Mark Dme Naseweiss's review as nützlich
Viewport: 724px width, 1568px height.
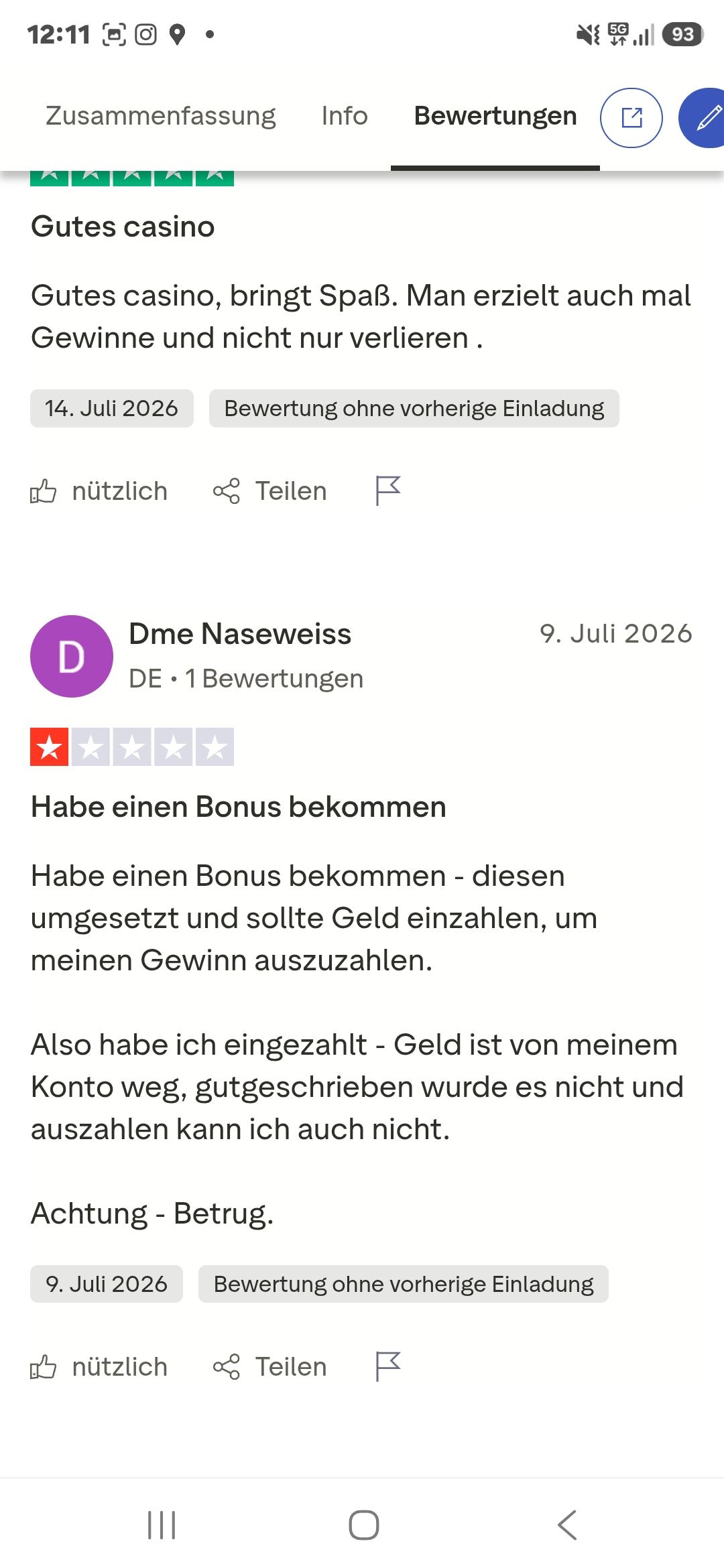pos(99,1367)
